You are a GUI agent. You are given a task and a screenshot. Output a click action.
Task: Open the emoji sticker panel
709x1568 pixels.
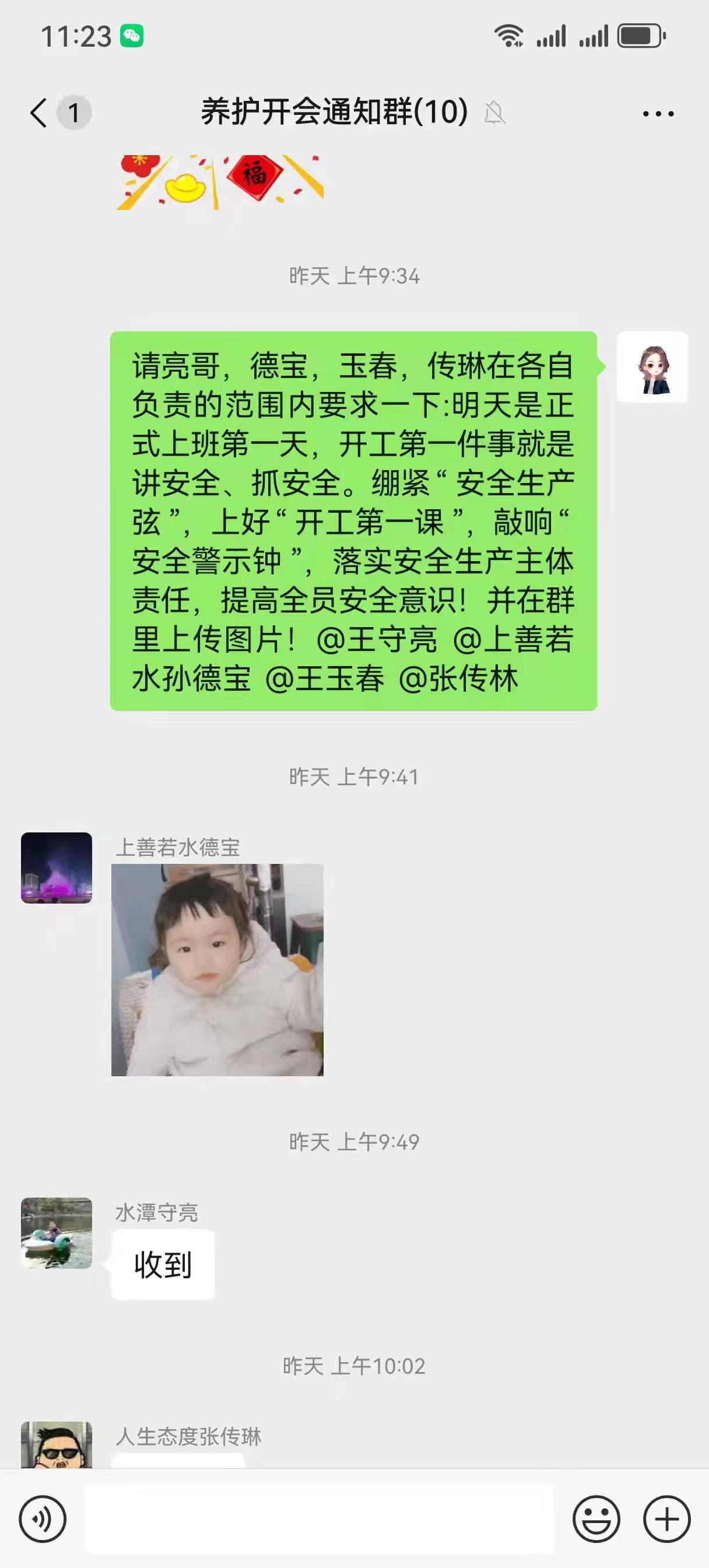[596, 1518]
